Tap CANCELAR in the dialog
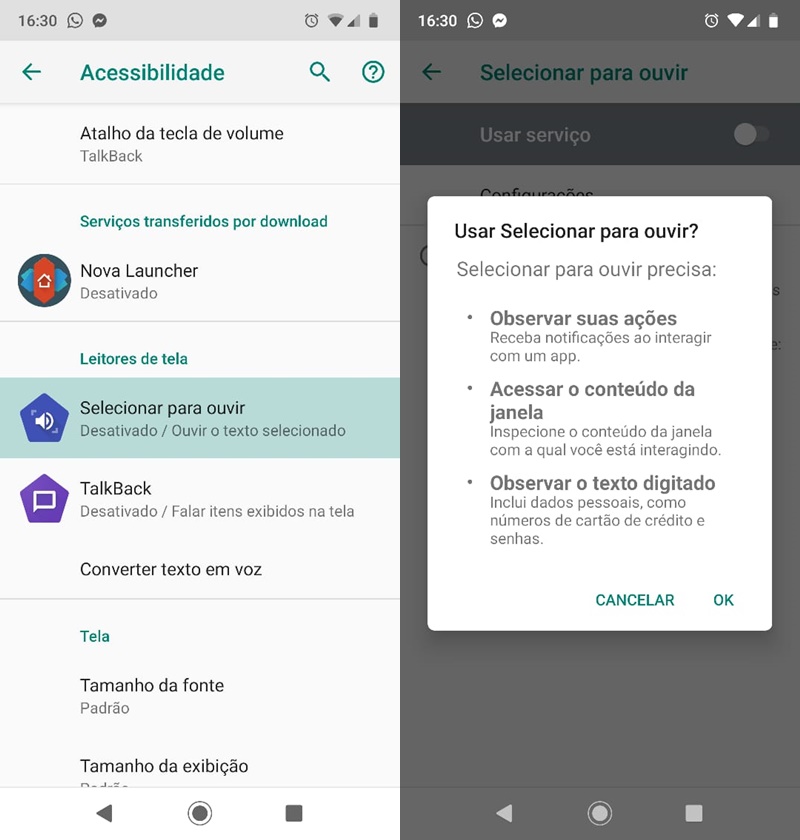The height and width of the screenshot is (840, 800). pos(635,600)
